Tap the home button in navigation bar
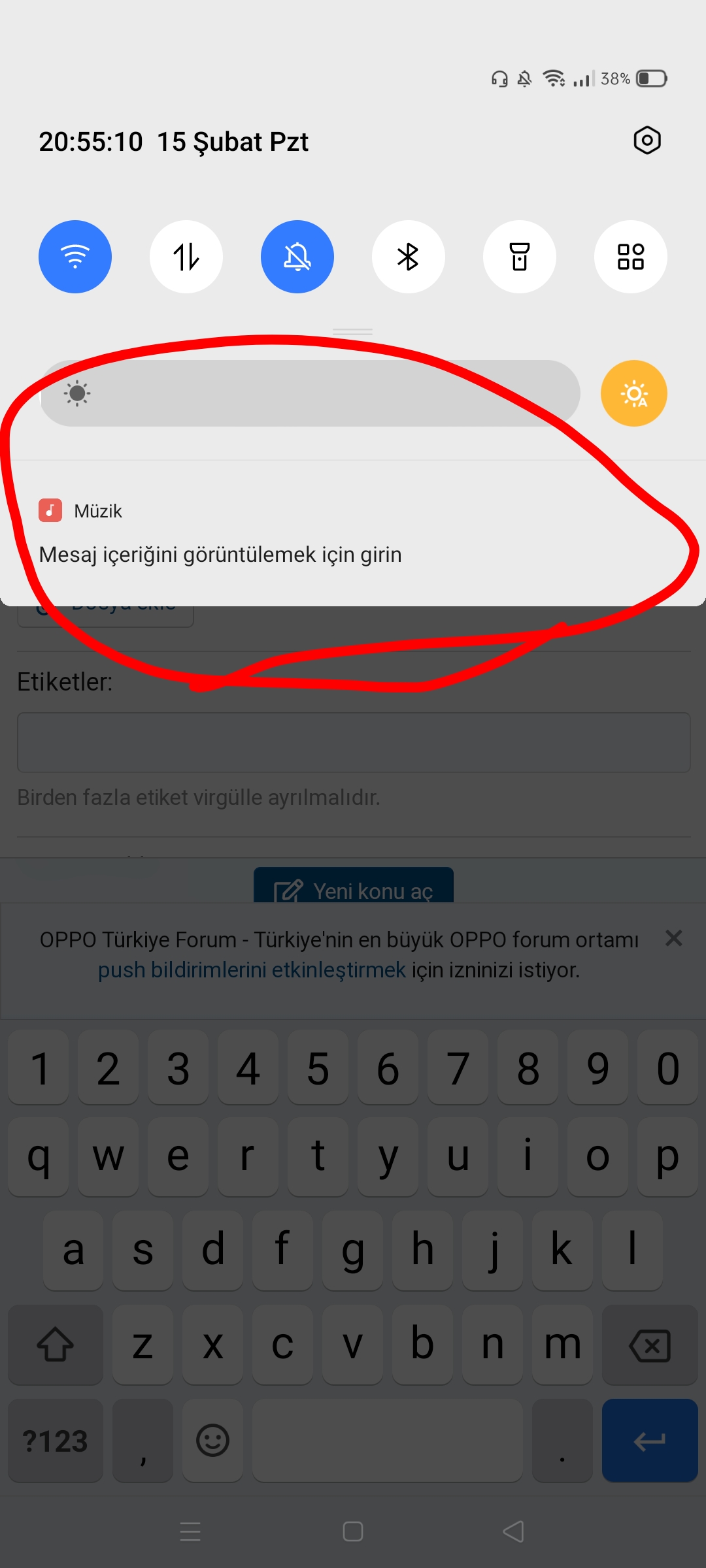The width and height of the screenshot is (706, 1568). coord(353,1531)
